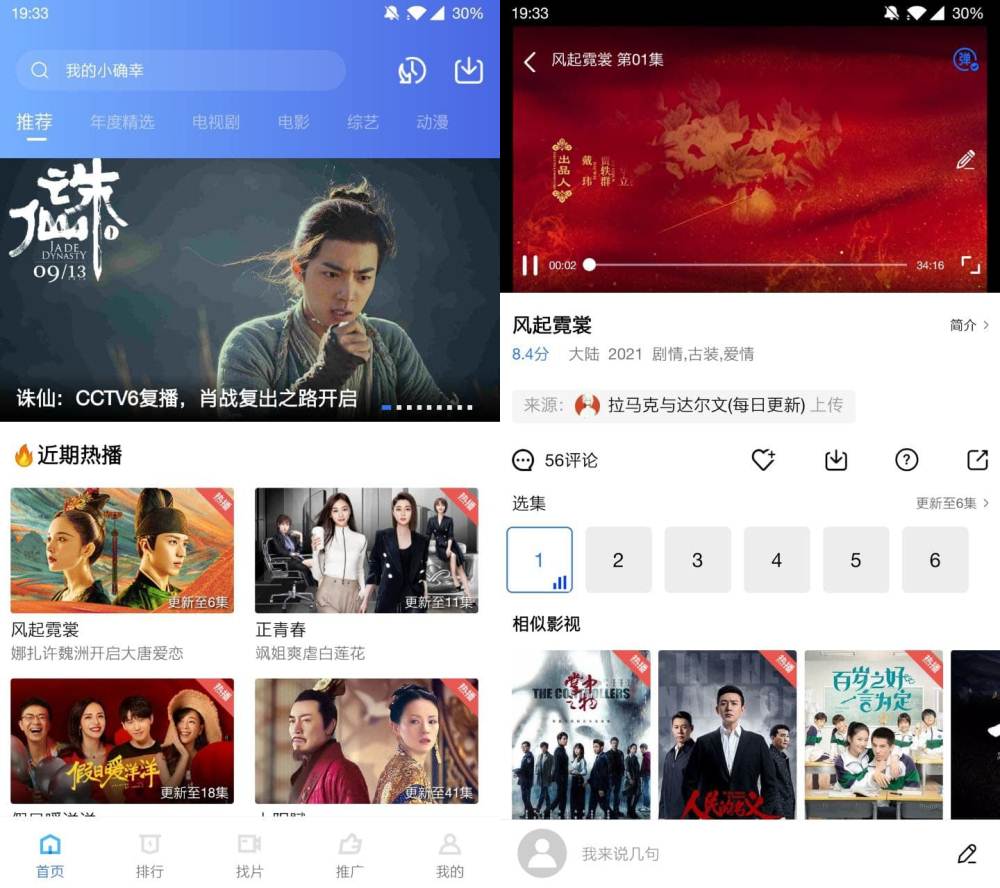Switch to the 找片 tab
Viewport: 1000px width, 888px height.
pos(249,855)
